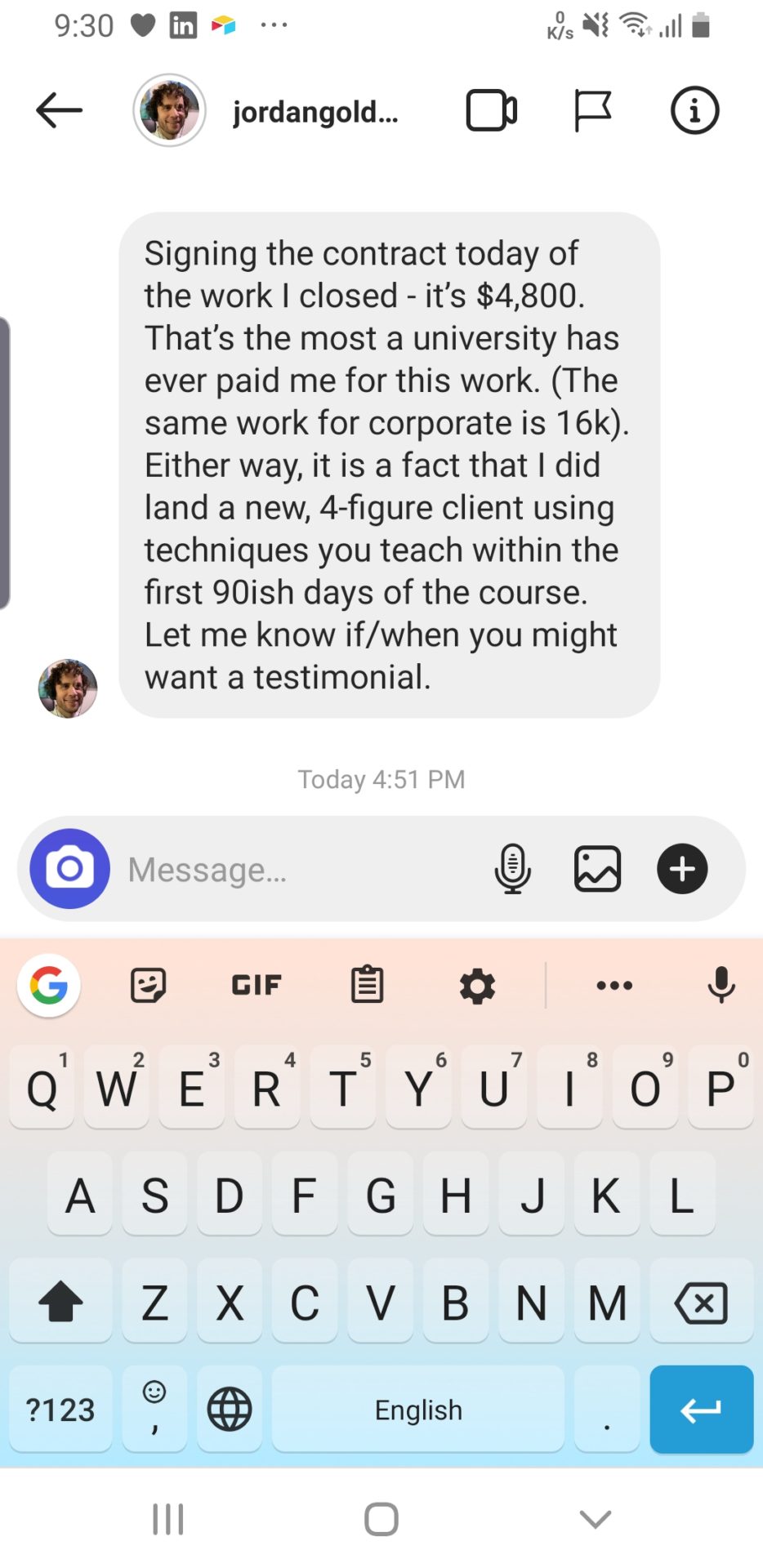Tap the Google search key on the keyboard
763x1568 pixels.
[x=49, y=986]
